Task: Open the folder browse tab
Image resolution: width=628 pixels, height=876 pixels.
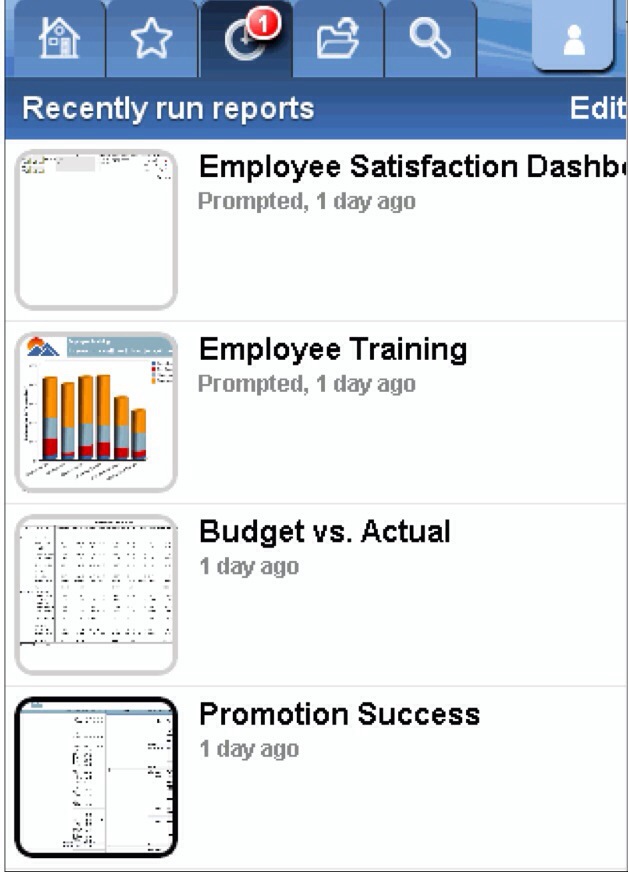Action: coord(338,39)
